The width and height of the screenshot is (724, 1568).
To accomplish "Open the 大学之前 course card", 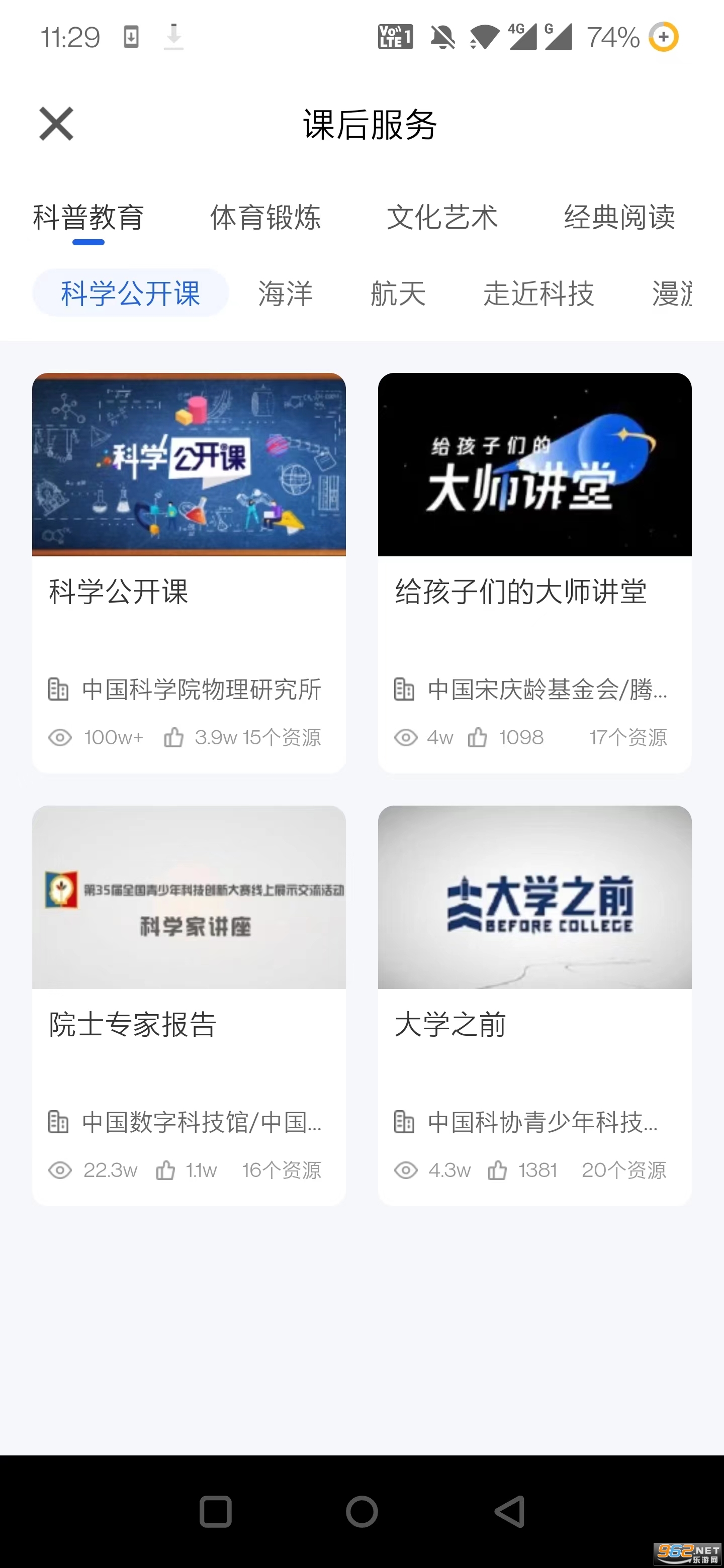I will click(534, 1004).
